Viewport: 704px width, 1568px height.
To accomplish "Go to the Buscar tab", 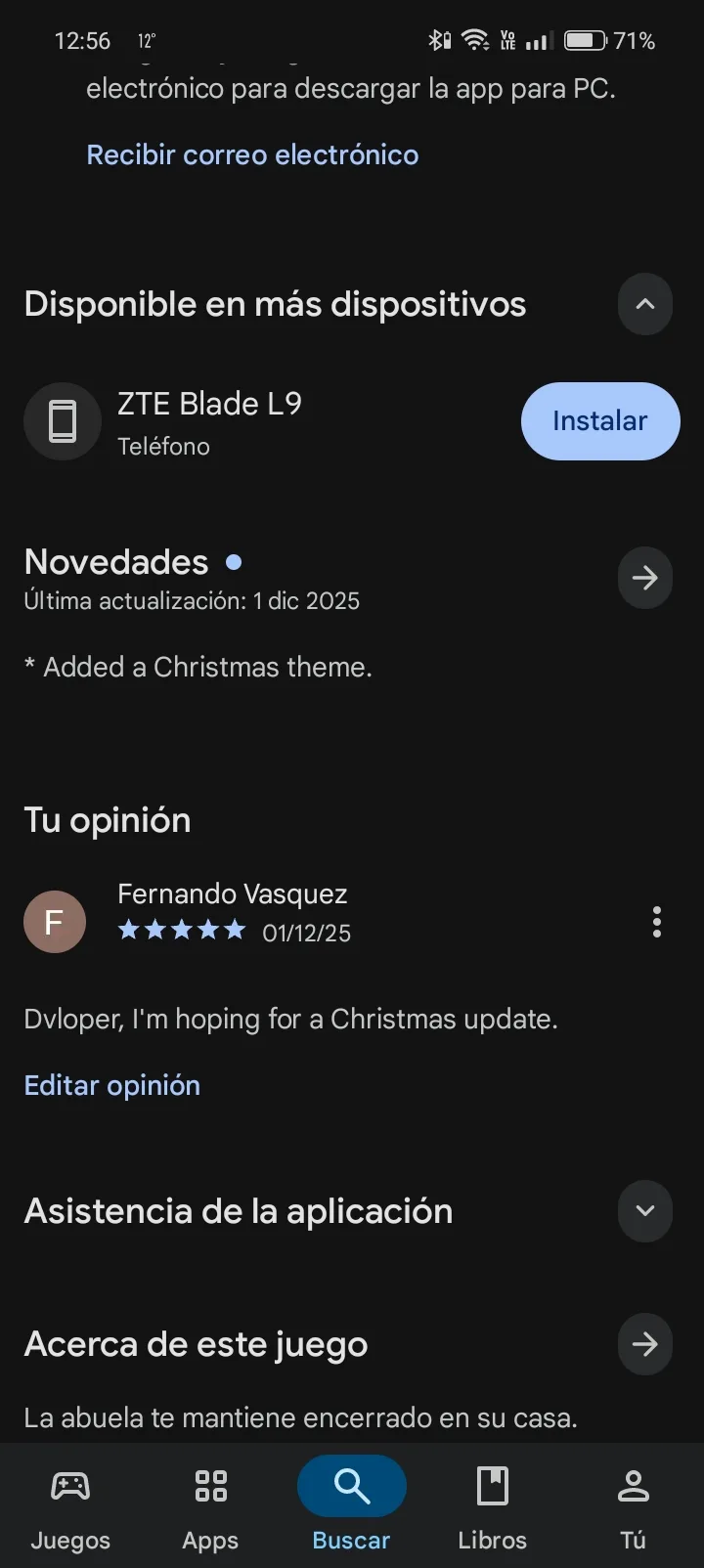I will coord(351,1505).
